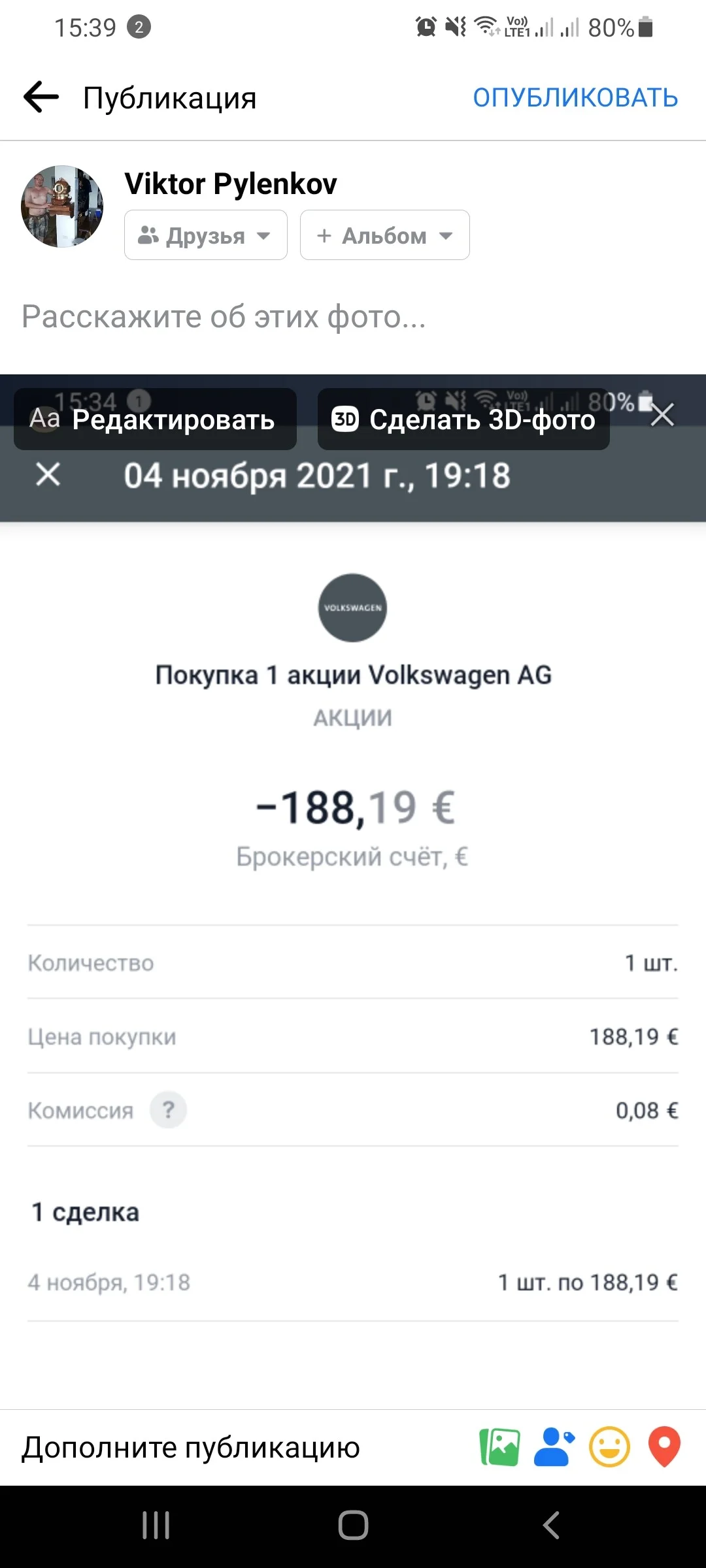
Task: Add a feeling with the smiley icon
Action: (x=609, y=1447)
